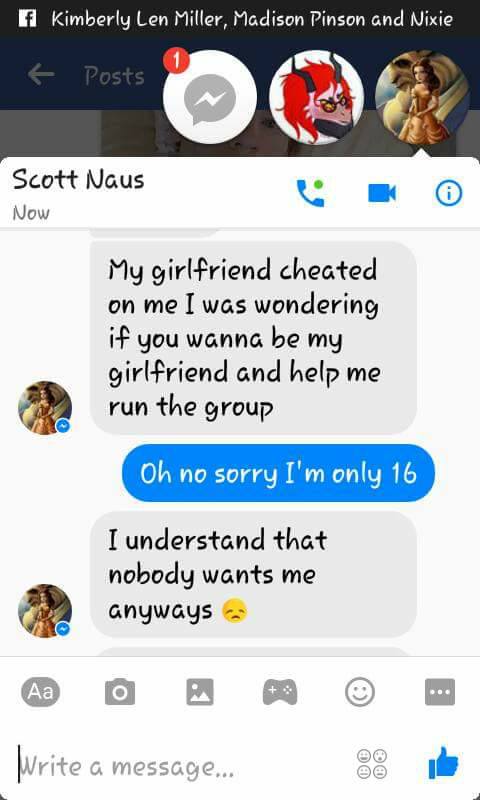Open the Messenger chat head with 1 unread

(210, 97)
